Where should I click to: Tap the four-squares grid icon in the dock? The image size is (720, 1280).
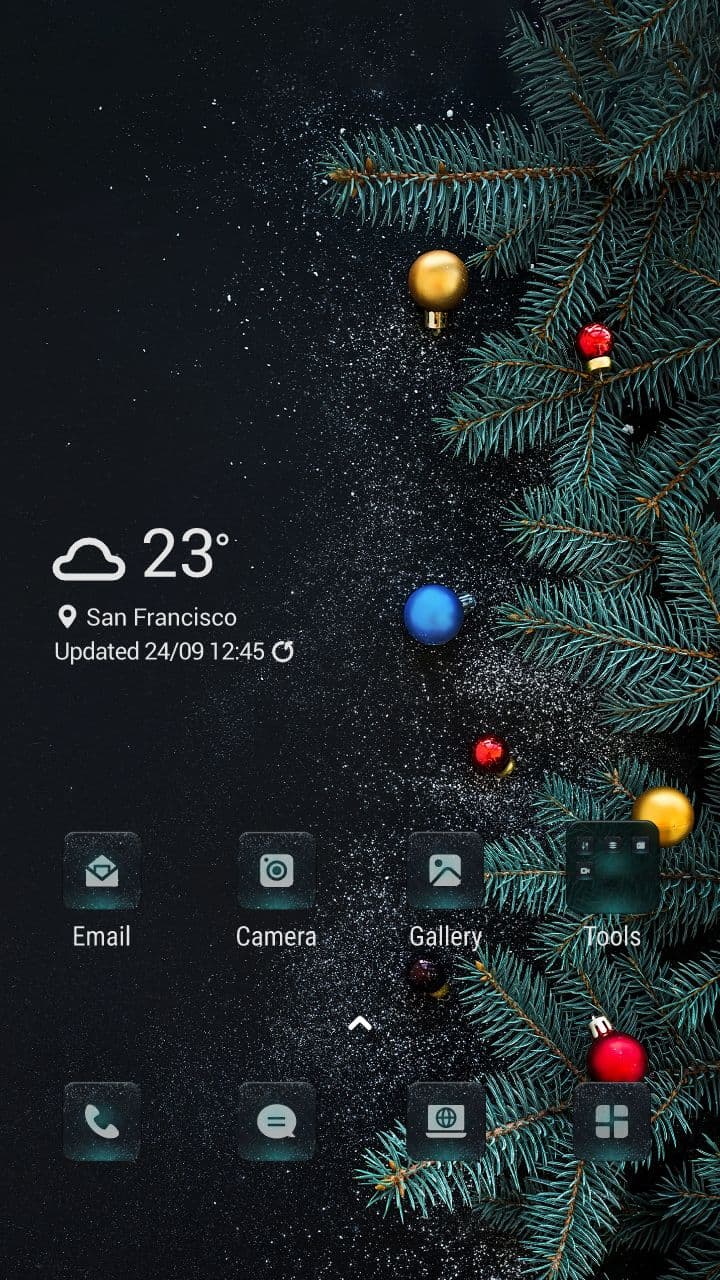(x=612, y=1121)
